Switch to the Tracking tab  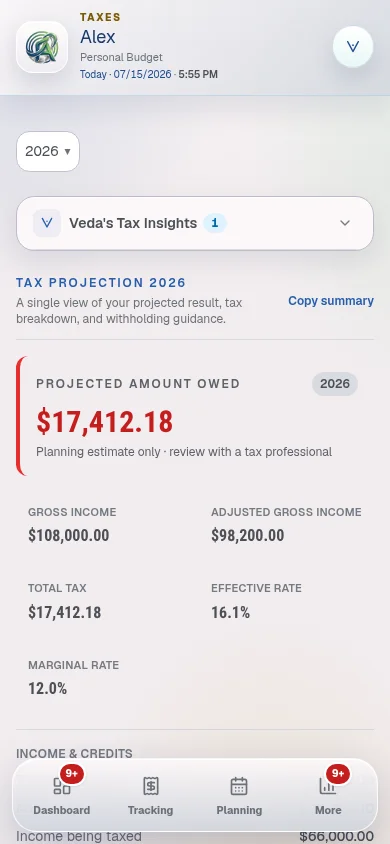(151, 794)
